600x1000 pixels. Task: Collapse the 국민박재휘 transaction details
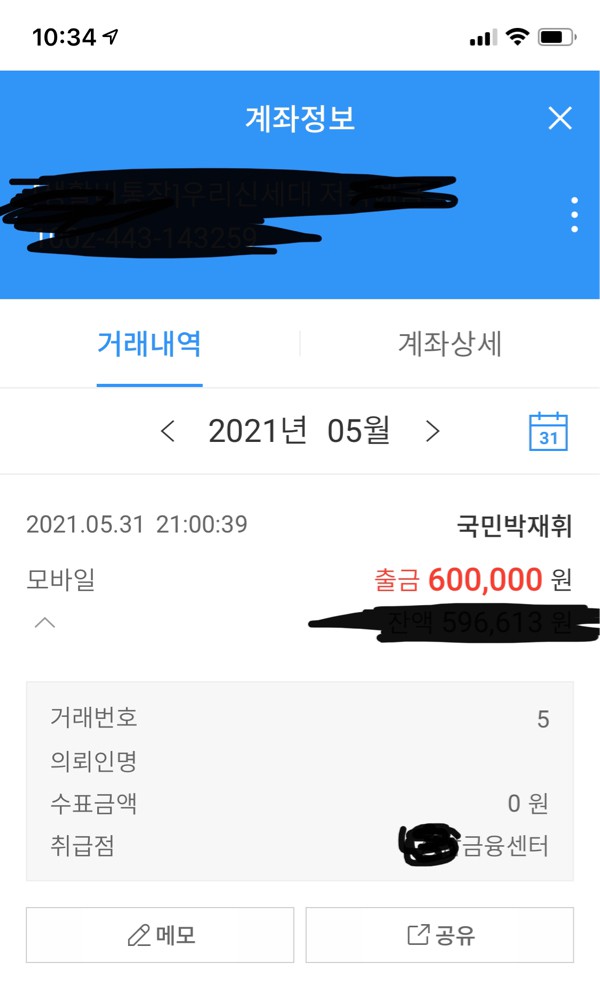[45, 623]
